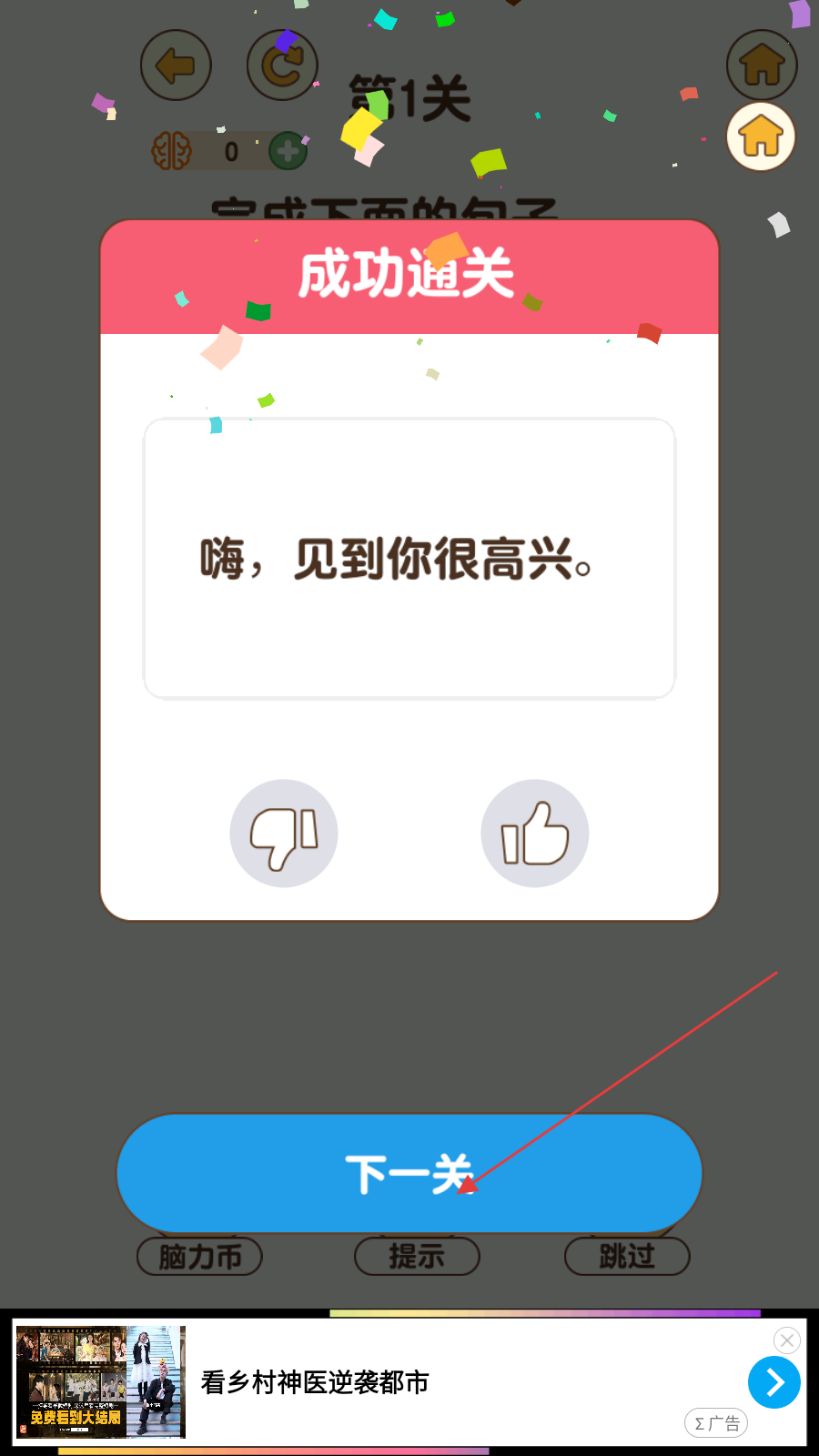Go to the next level with 下一关
The width and height of the screenshot is (819, 1456).
coord(409,1173)
